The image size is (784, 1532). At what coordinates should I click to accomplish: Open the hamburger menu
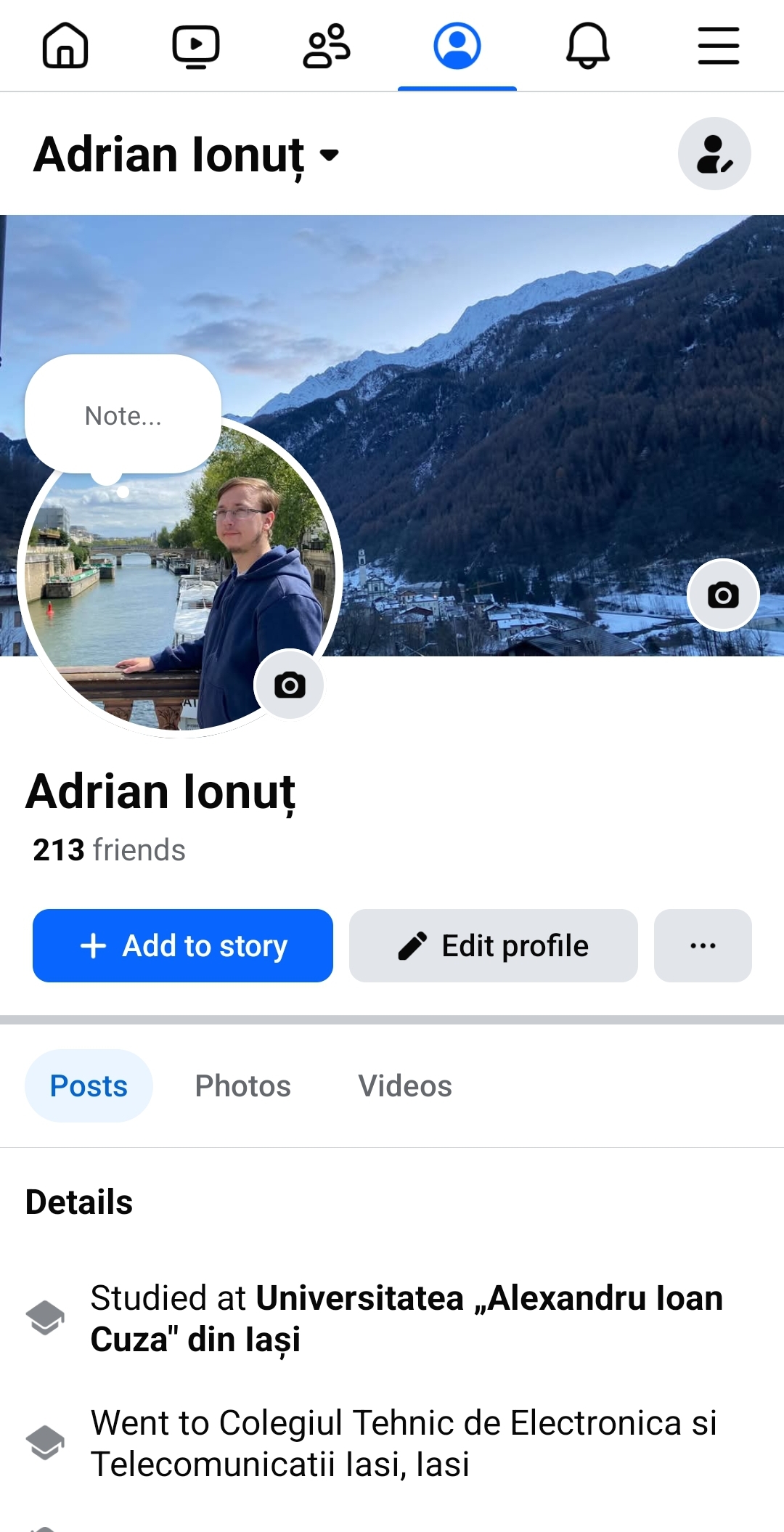(719, 46)
